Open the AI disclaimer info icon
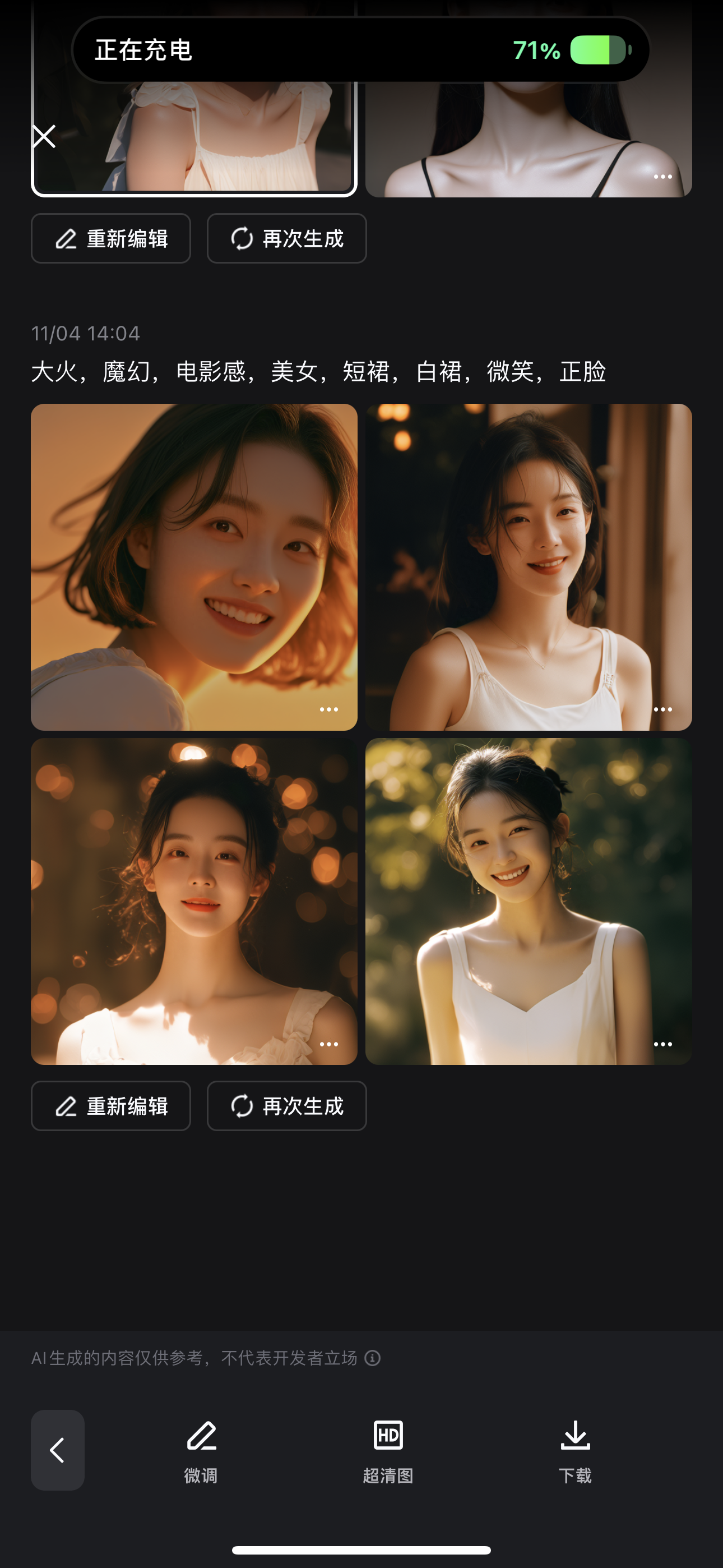Screen dimensions: 723x1568 [373, 1358]
